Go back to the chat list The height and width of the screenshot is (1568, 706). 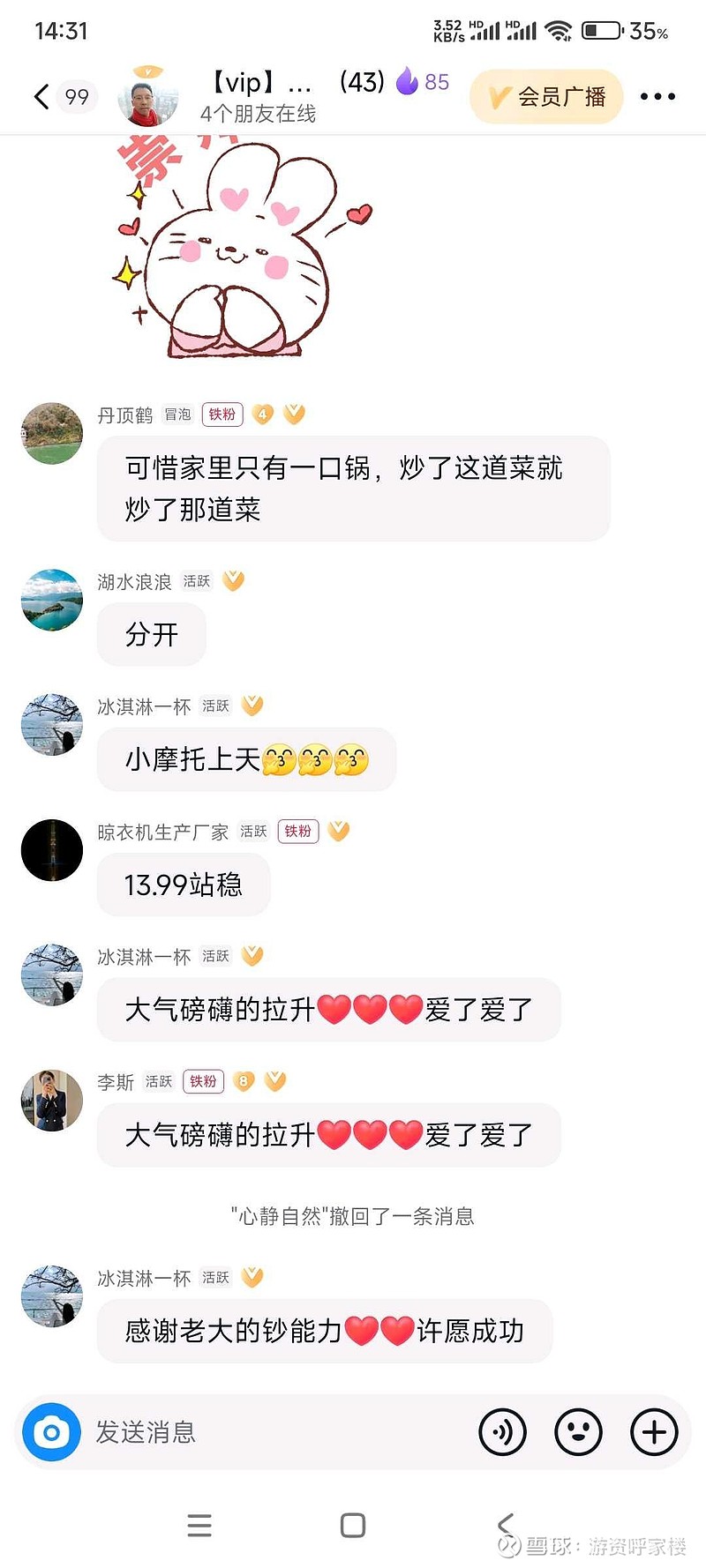42,96
